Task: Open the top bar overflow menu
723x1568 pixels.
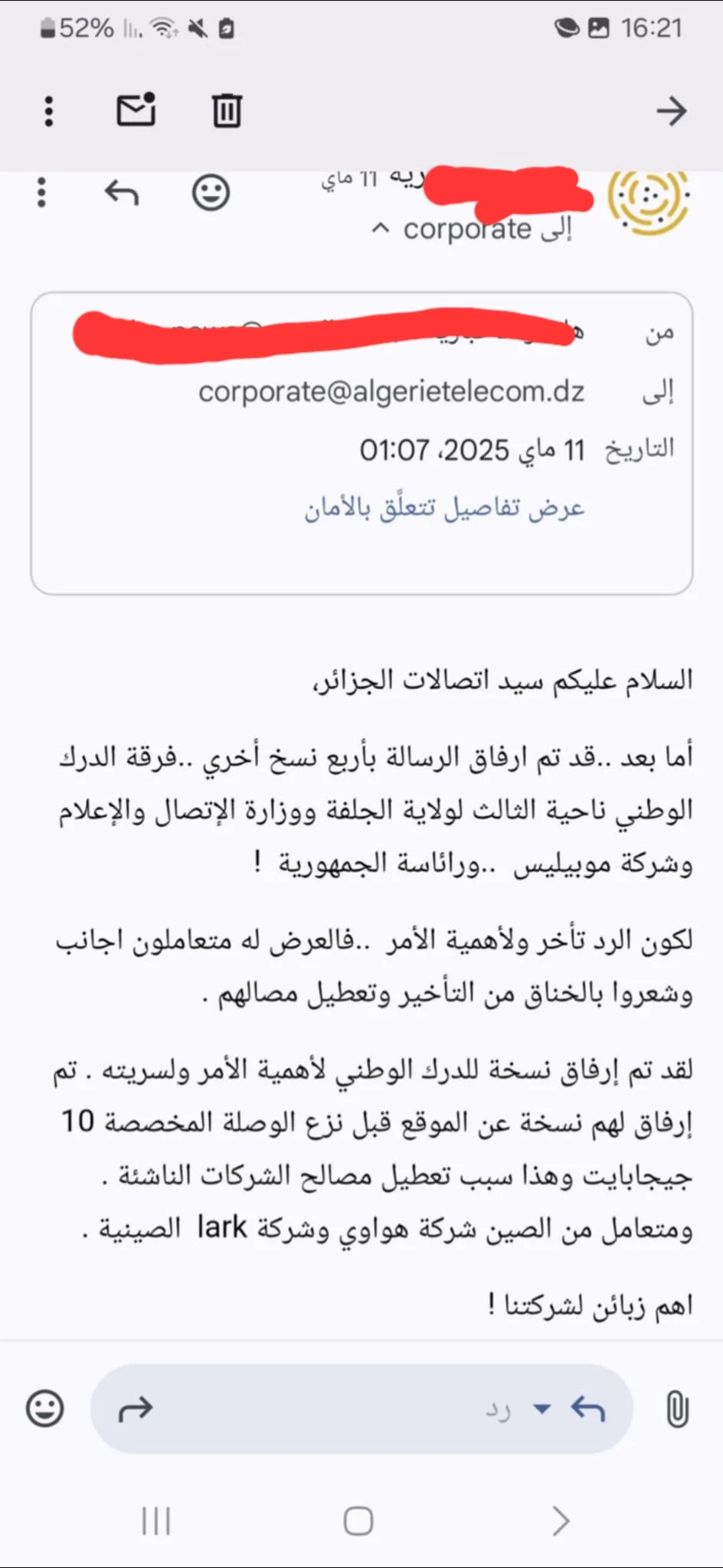Action: pyautogui.click(x=49, y=112)
